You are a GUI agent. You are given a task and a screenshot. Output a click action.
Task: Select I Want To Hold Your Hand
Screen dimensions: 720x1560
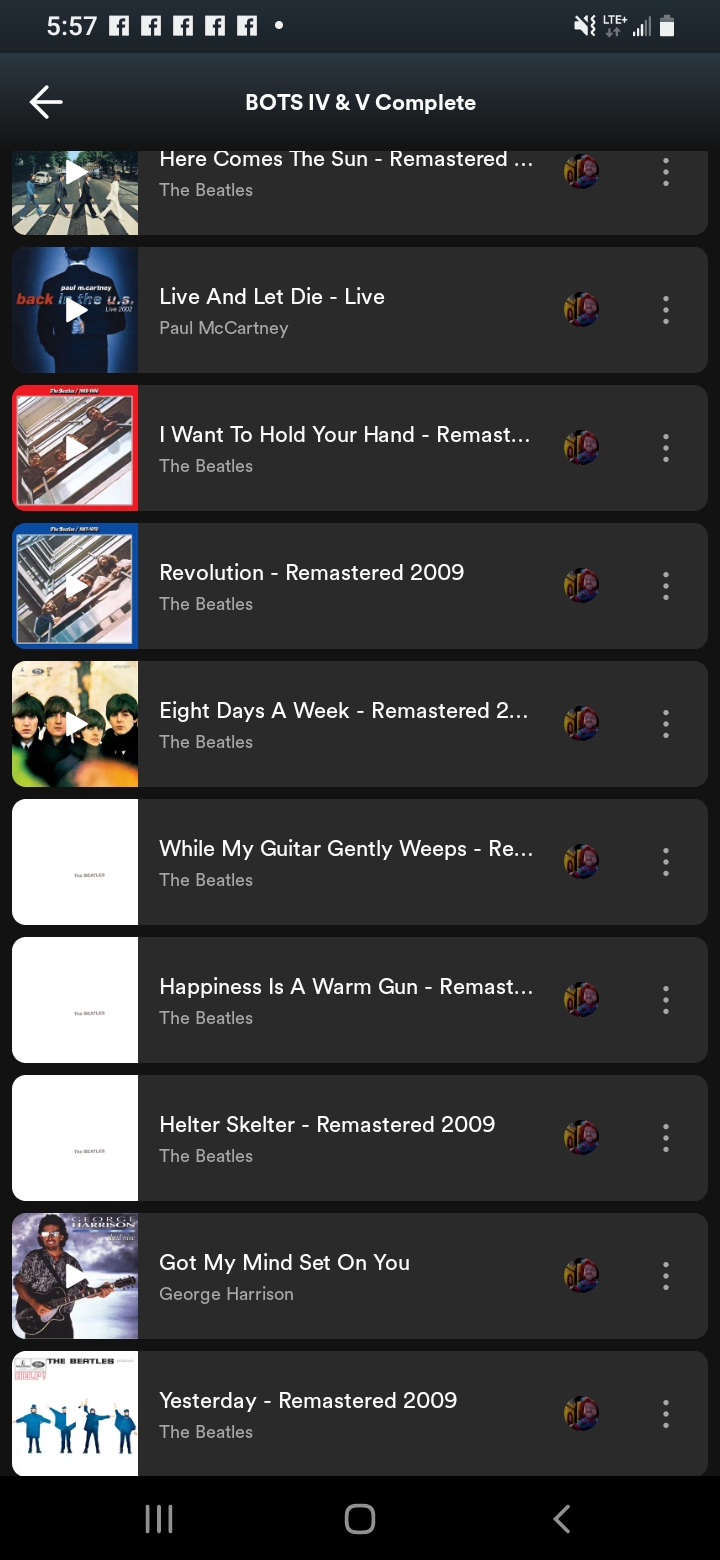pos(345,448)
